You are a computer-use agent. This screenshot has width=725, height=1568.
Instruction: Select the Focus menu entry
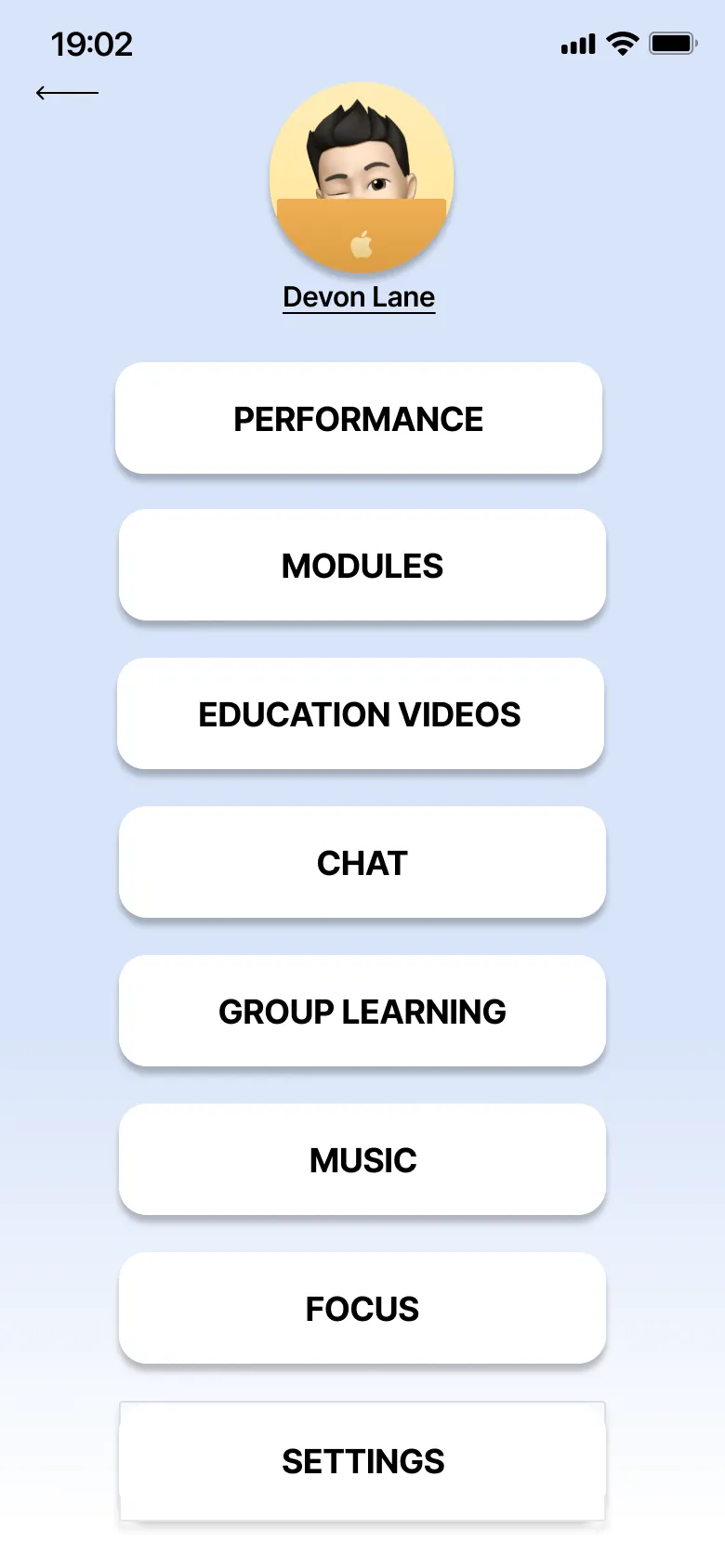361,1309
